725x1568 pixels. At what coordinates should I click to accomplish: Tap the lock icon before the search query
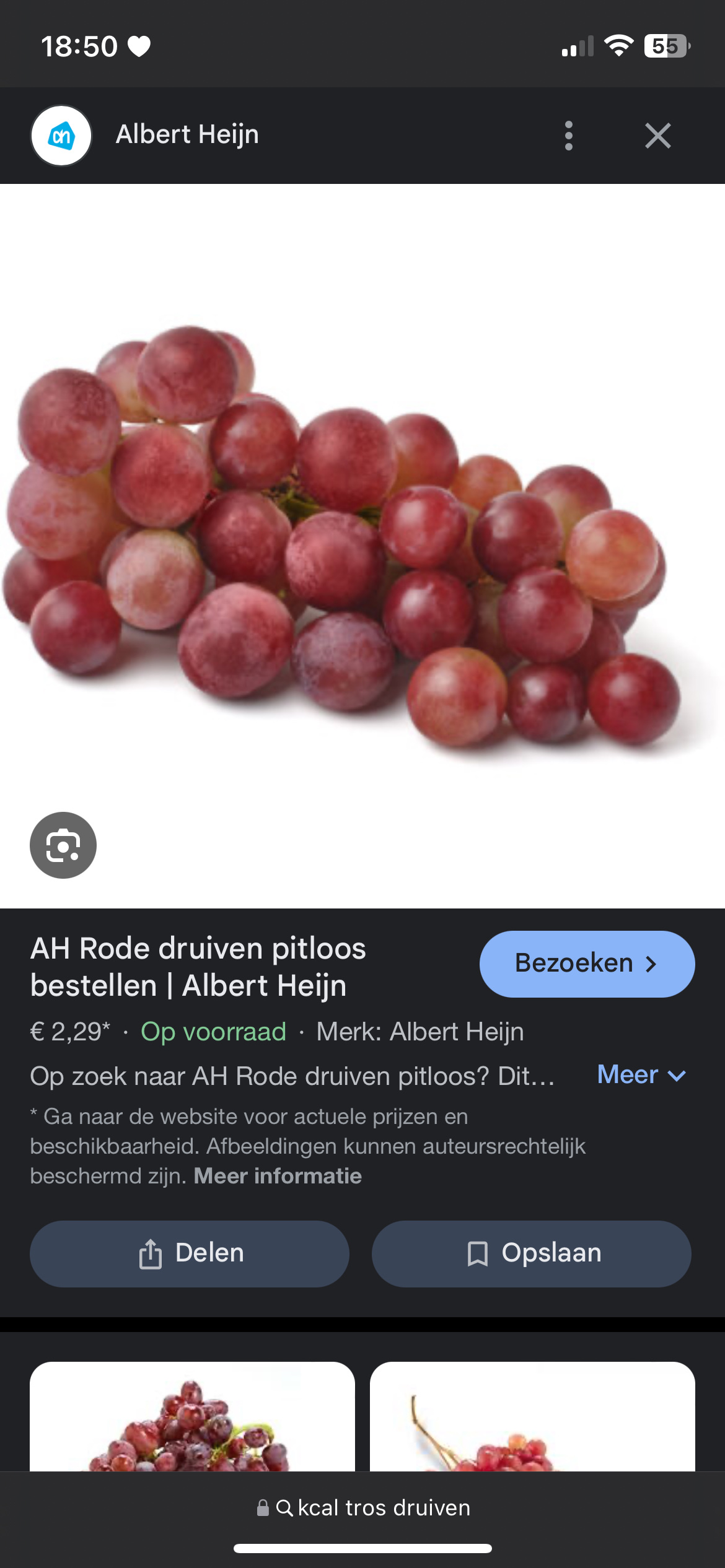pos(263,1507)
